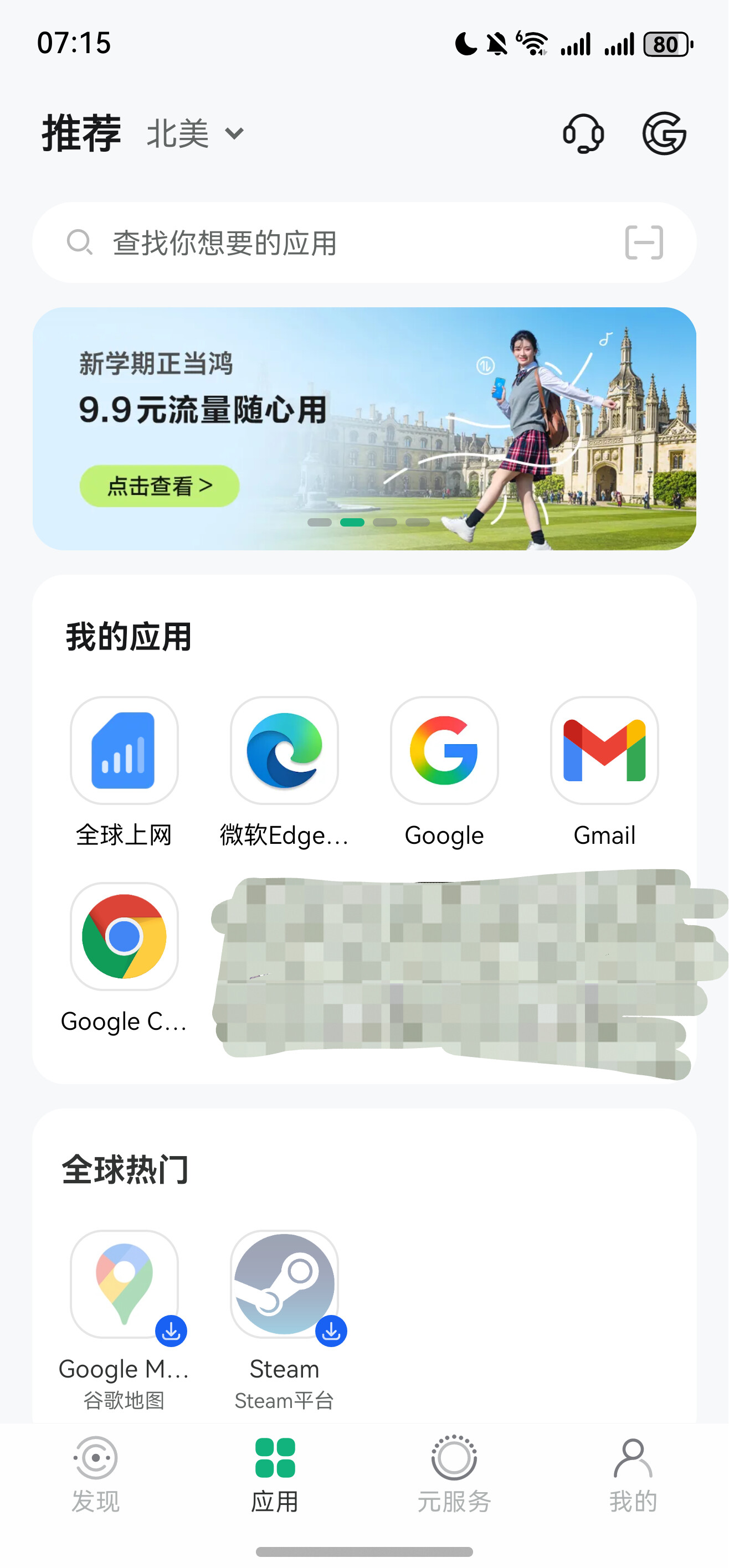Open Gmail from my apps
729x1568 pixels.
(604, 751)
